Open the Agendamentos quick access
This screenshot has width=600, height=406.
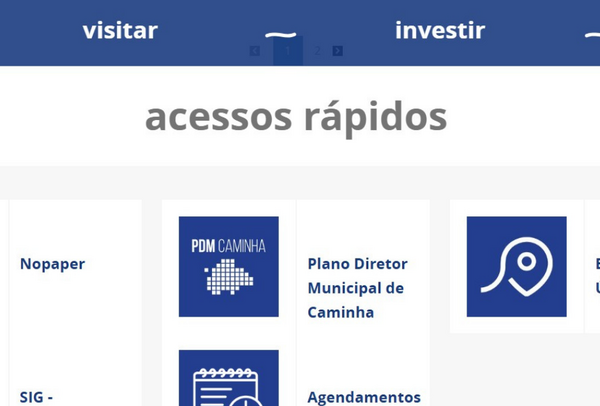click(364, 397)
